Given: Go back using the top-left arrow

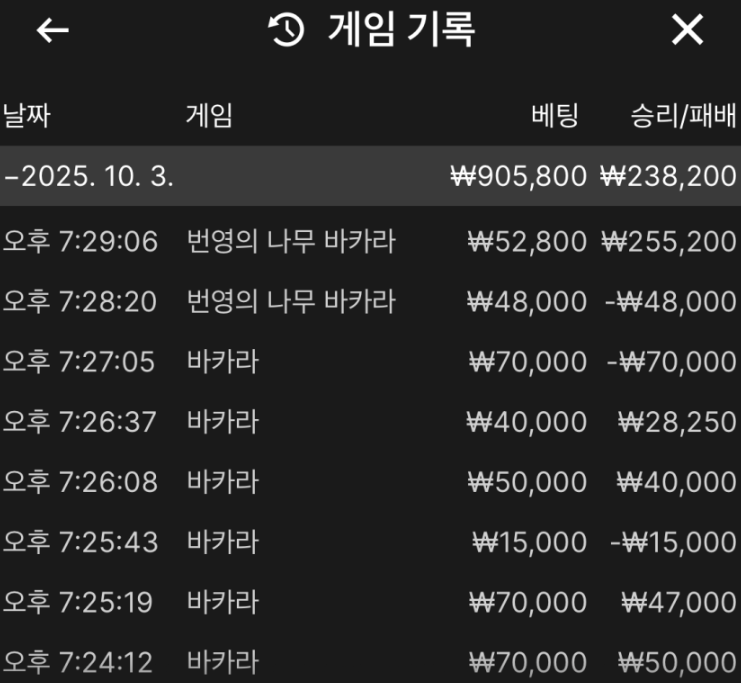Looking at the screenshot, I should [52, 31].
